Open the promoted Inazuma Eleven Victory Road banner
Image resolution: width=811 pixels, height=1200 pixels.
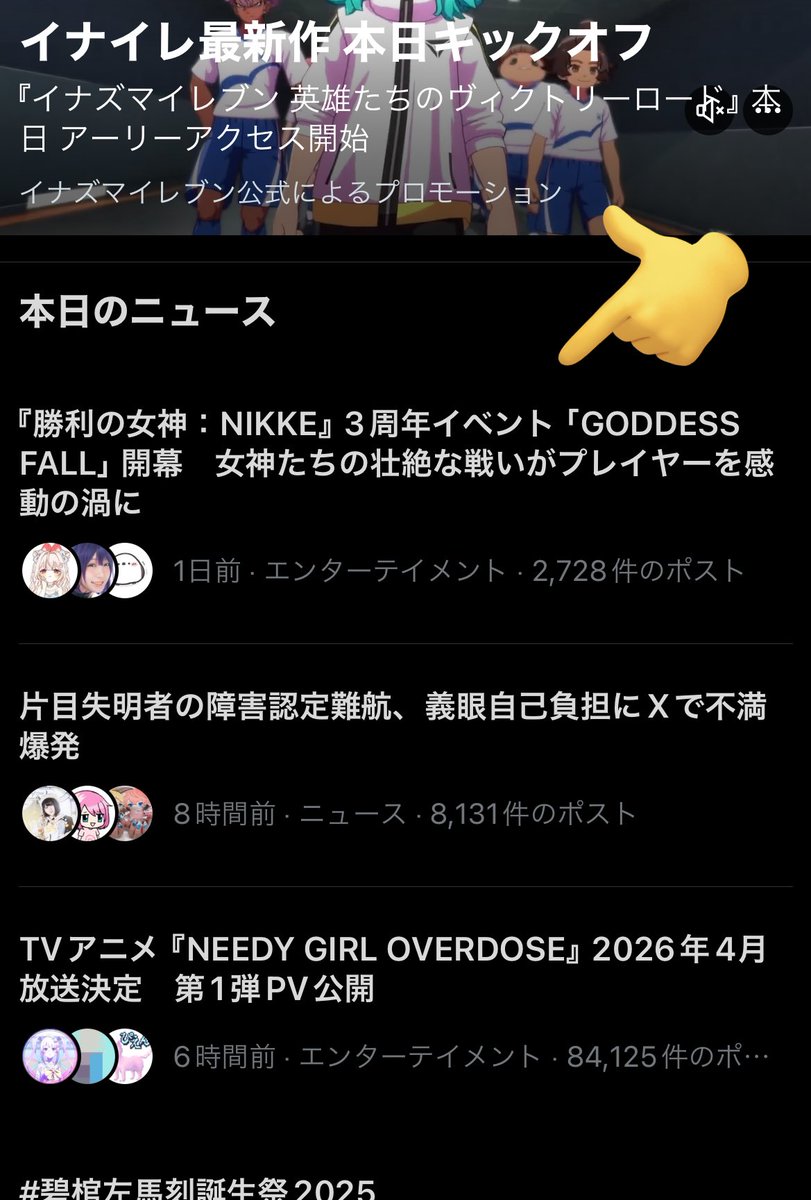point(405,117)
